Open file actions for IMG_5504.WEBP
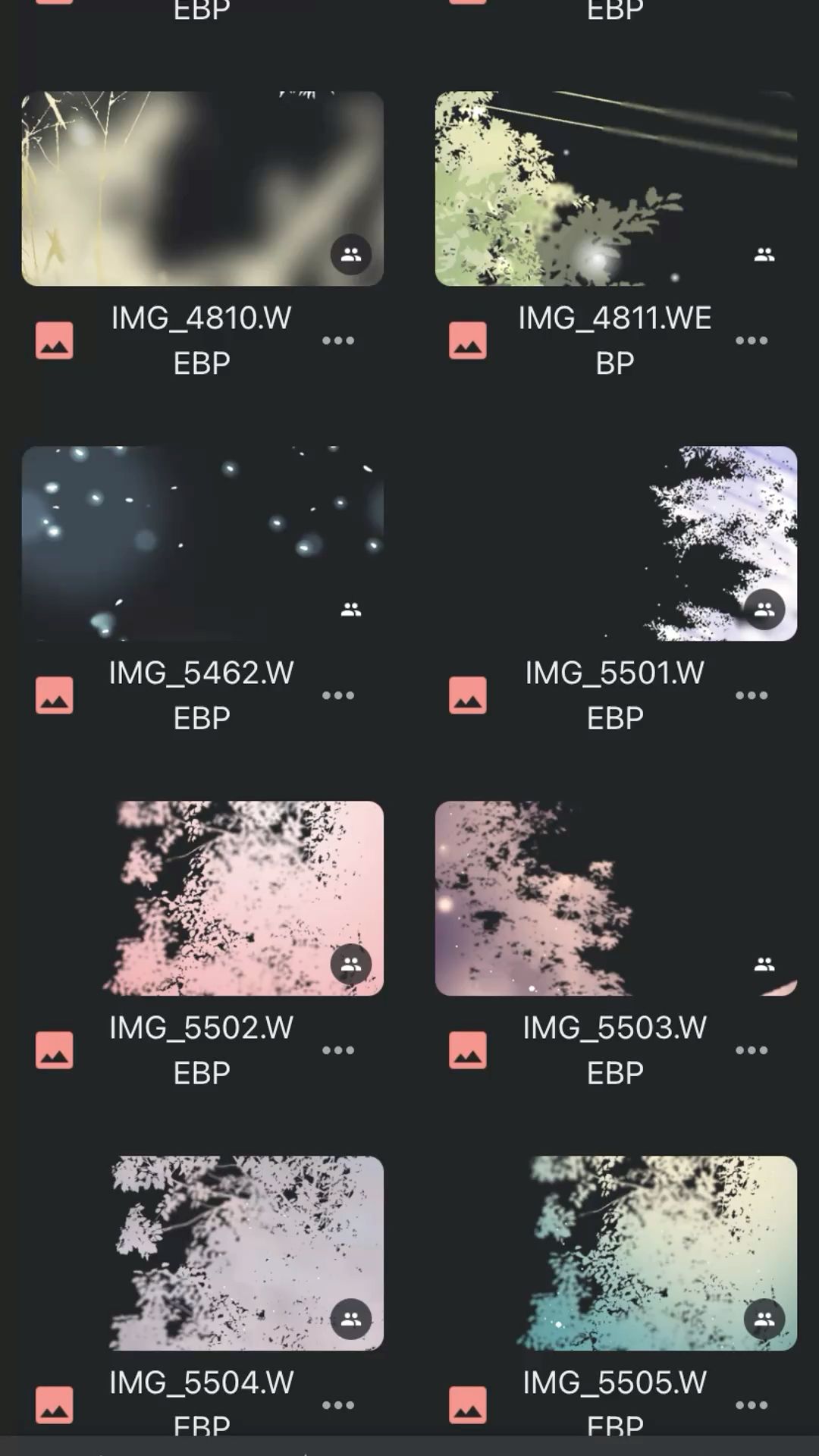This screenshot has width=819, height=1456. pos(338,1405)
